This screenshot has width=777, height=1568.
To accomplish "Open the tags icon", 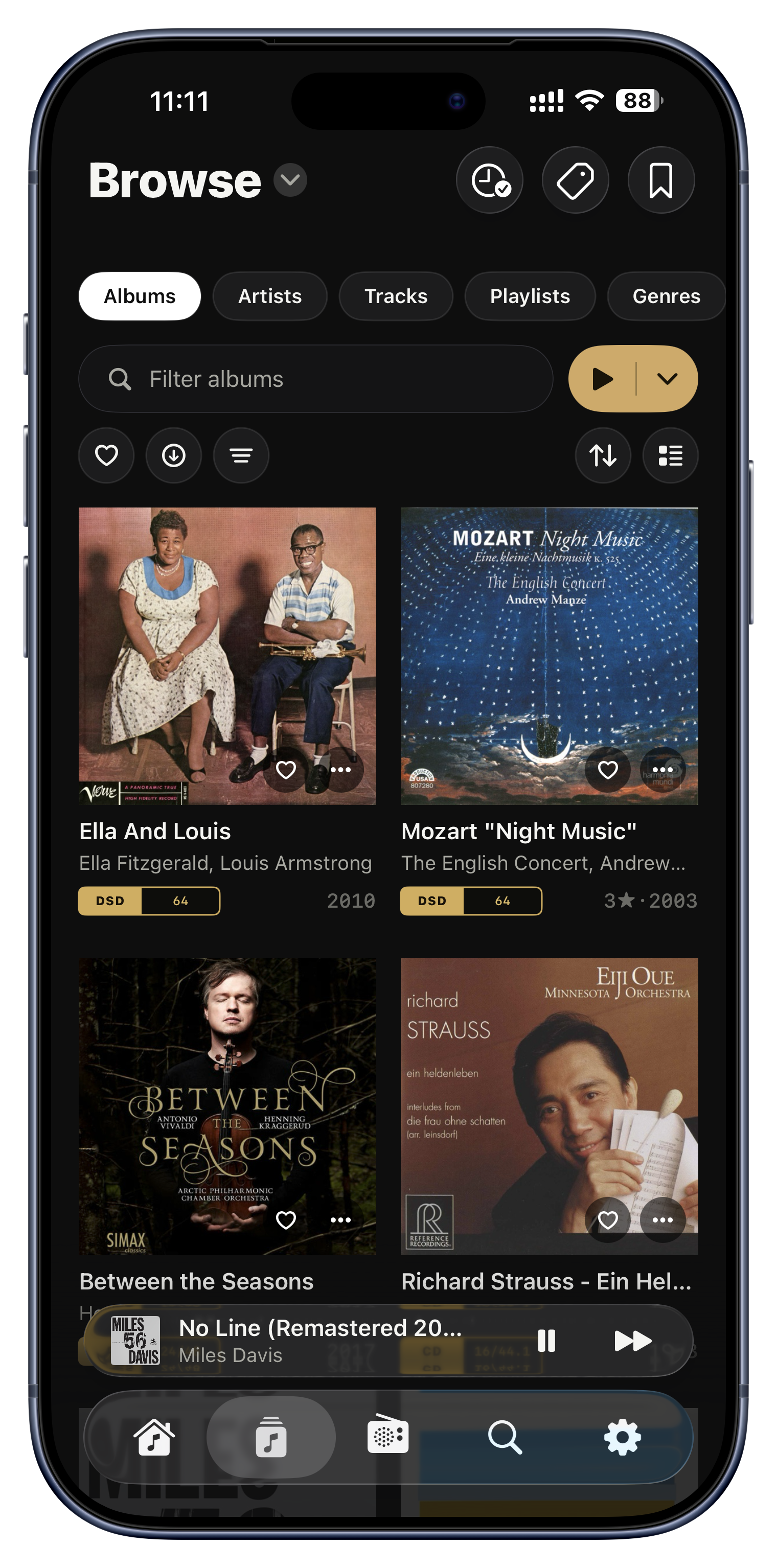I will 576,180.
